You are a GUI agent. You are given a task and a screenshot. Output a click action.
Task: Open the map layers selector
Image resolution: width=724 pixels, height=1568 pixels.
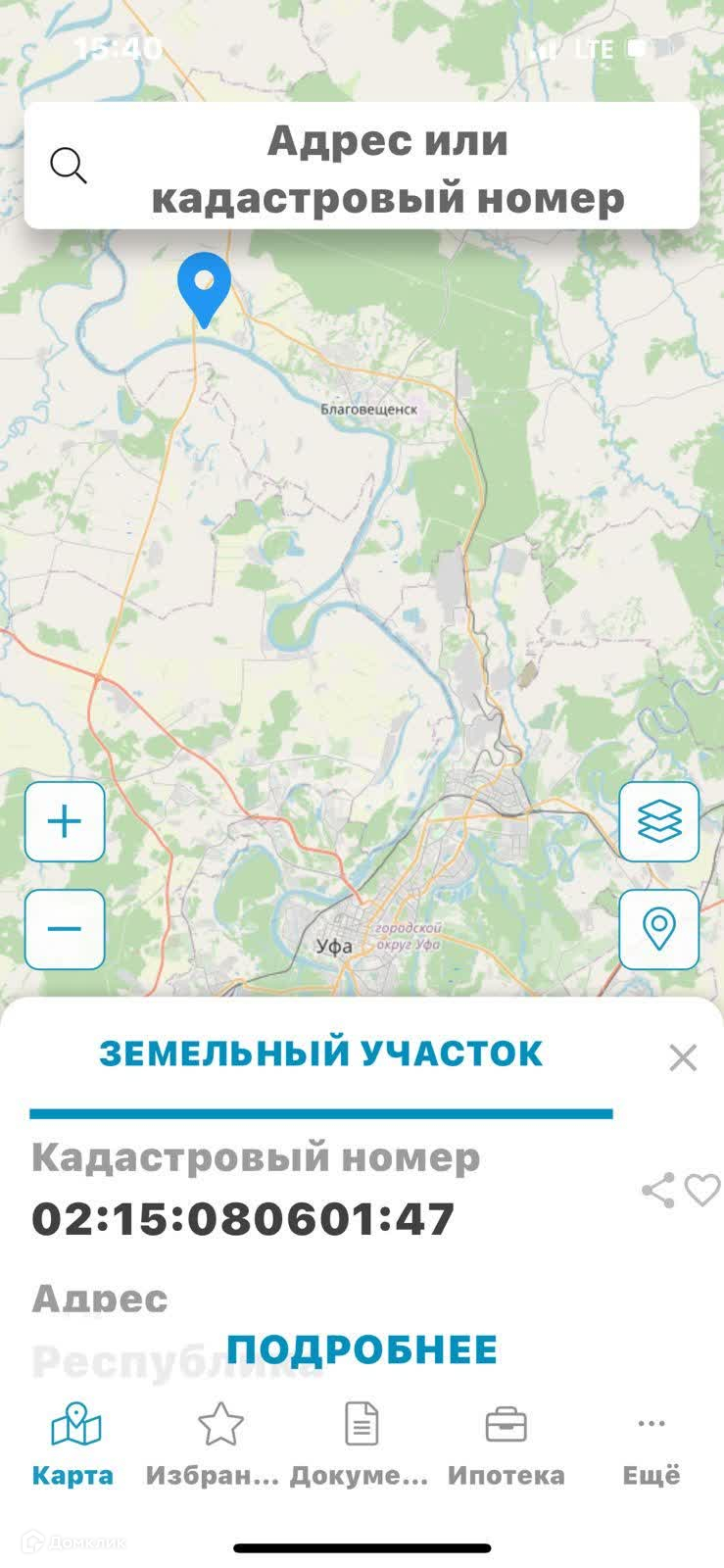658,821
